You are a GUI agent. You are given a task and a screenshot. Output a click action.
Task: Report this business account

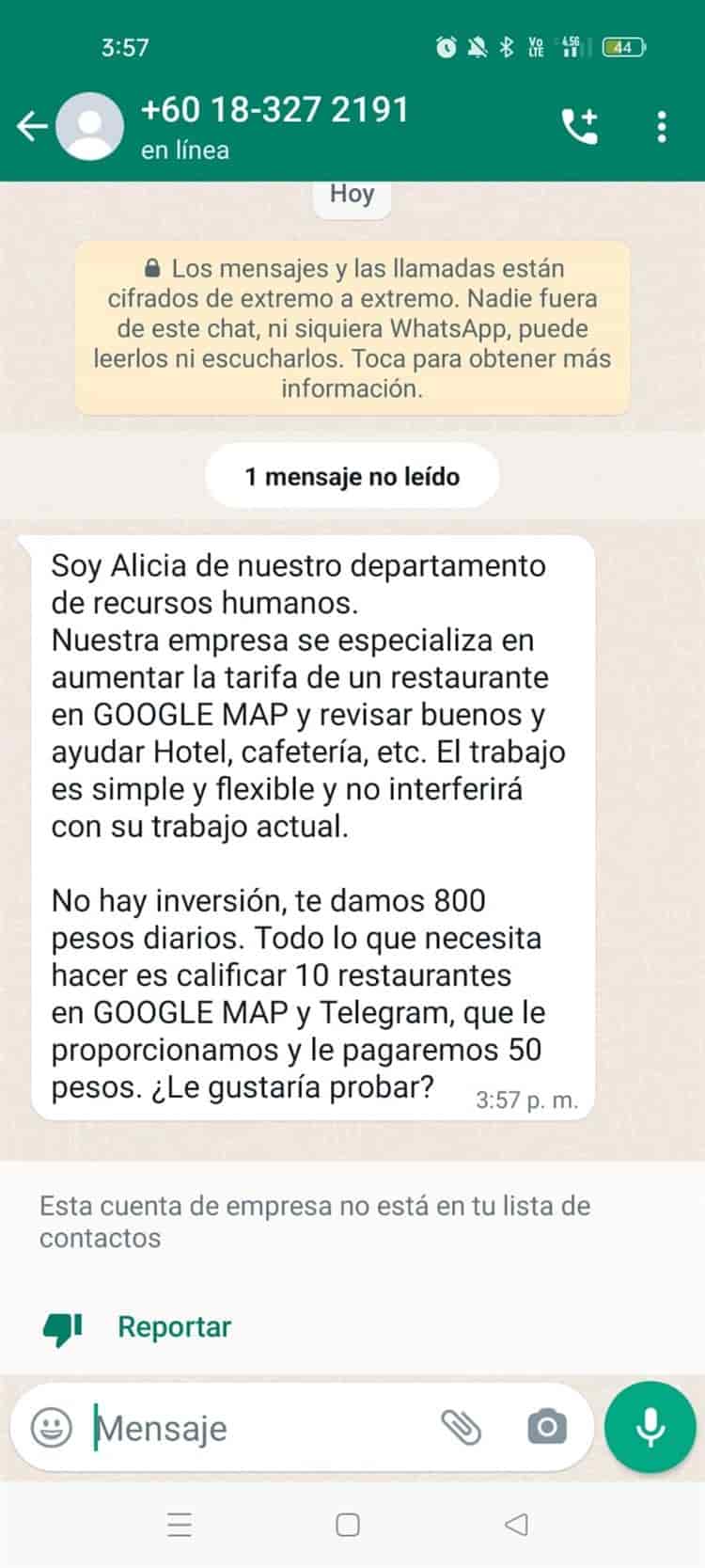(174, 1327)
